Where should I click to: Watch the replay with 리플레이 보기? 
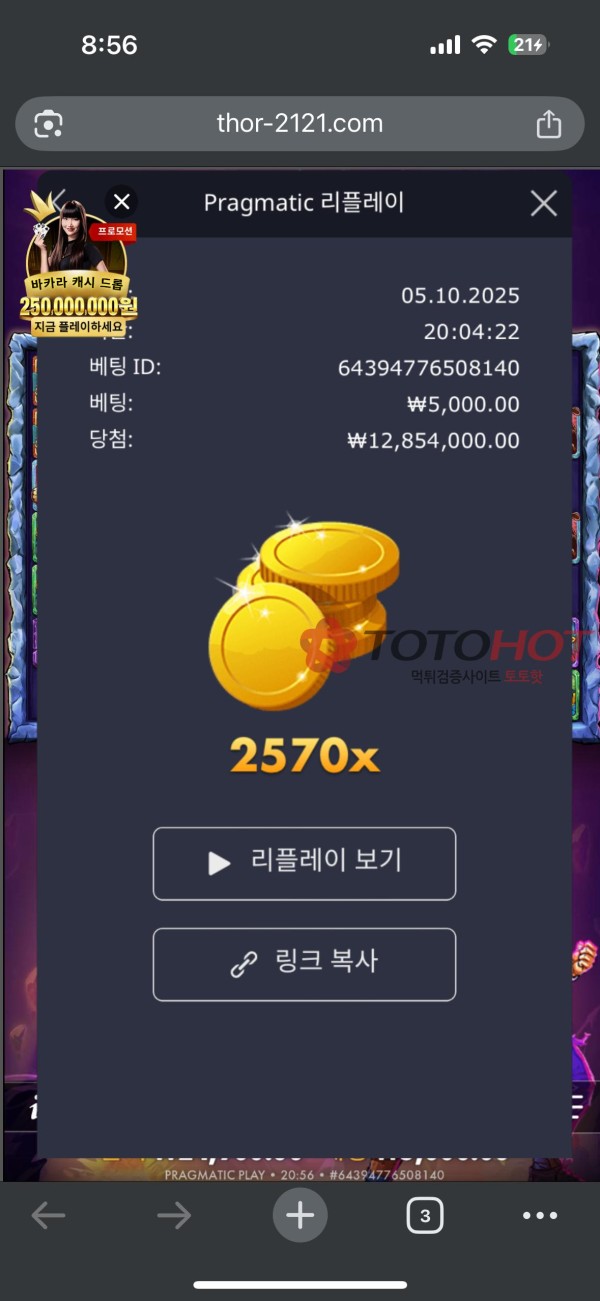coord(304,863)
